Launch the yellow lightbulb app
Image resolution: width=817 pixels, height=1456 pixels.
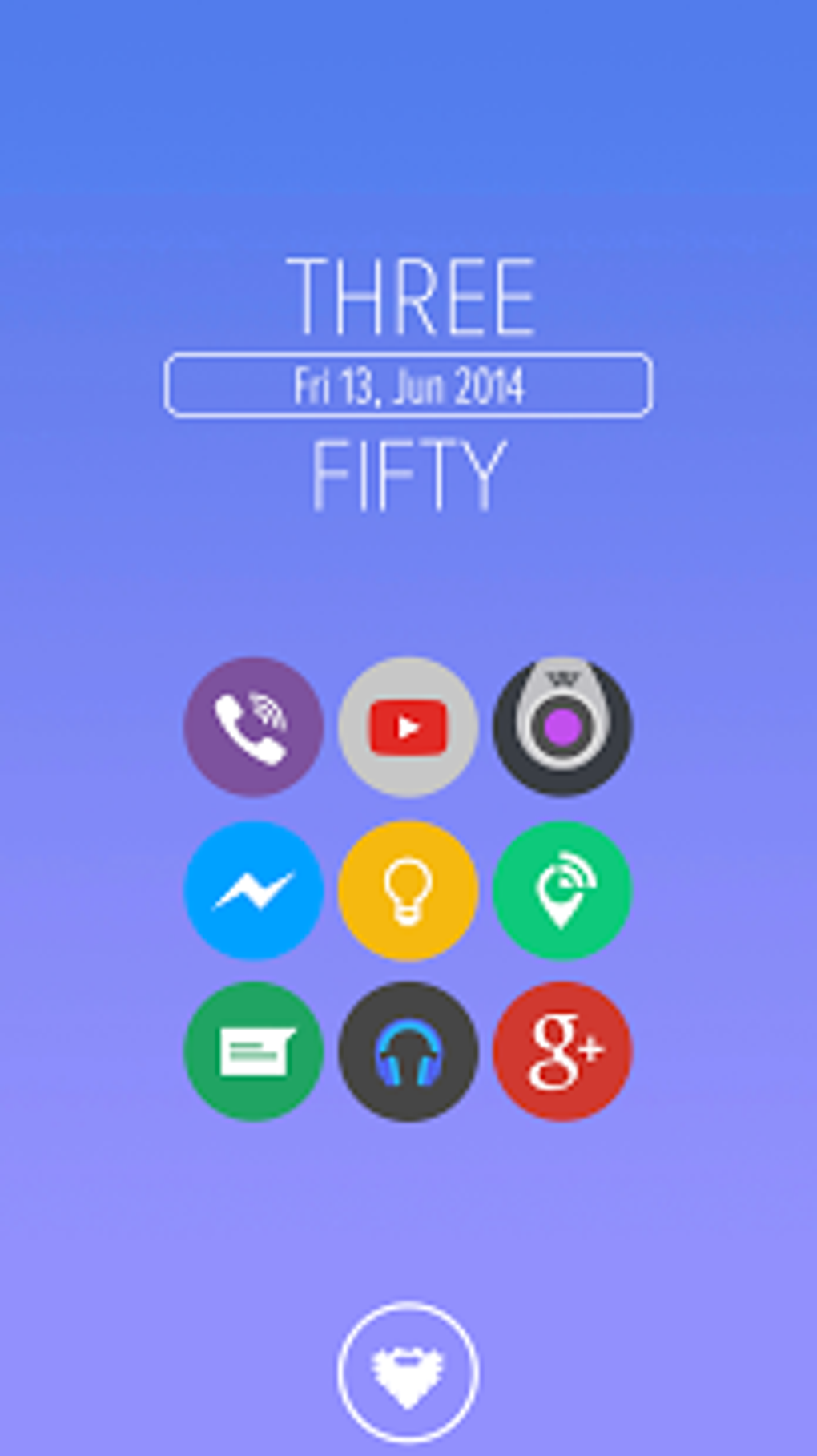tap(408, 889)
